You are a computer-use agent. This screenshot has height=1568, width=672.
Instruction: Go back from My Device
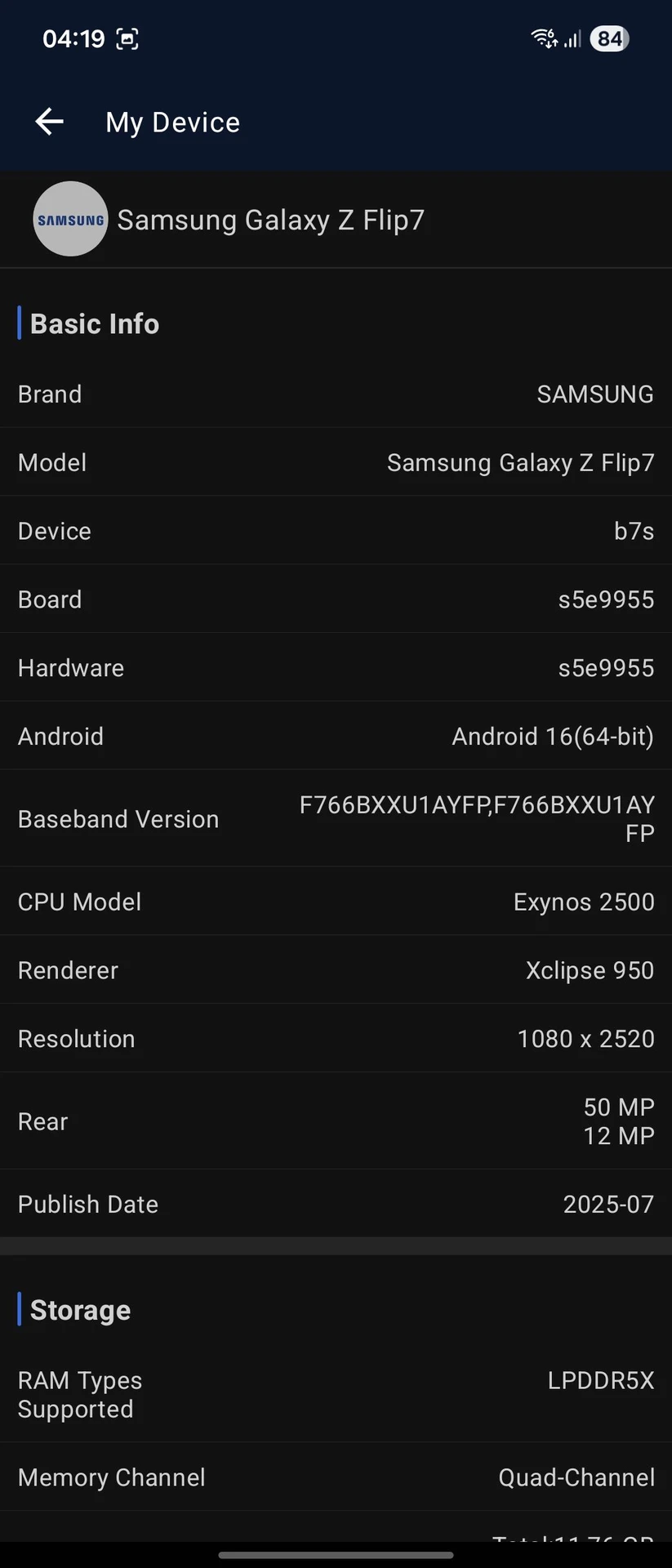(x=49, y=122)
